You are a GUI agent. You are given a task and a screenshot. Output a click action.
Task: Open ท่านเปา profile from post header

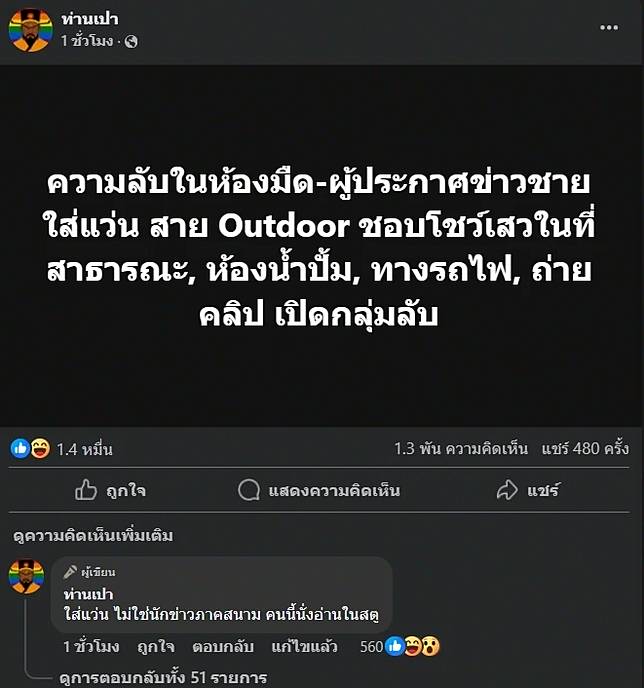click(89, 19)
